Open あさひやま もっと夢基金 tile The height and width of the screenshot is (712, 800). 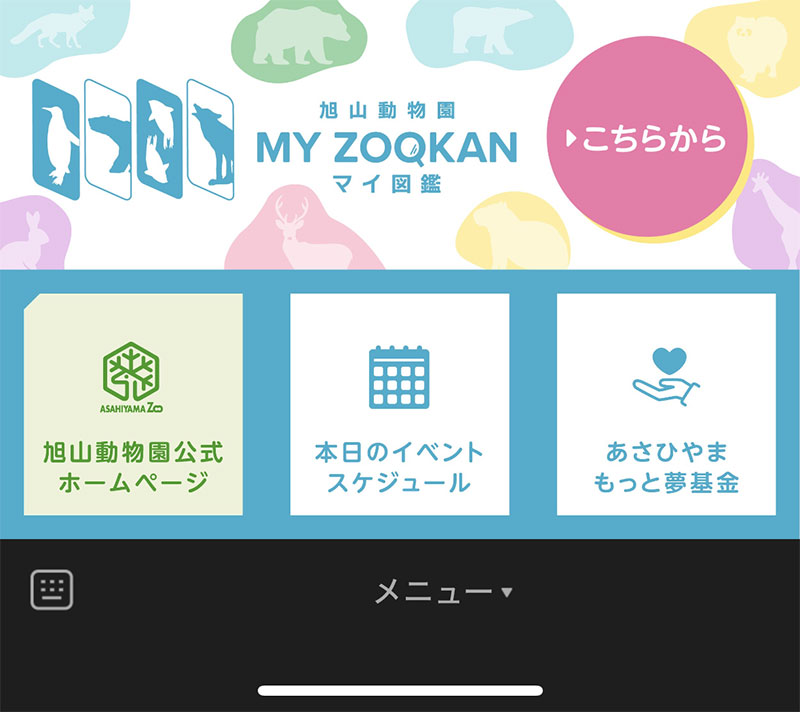click(666, 405)
